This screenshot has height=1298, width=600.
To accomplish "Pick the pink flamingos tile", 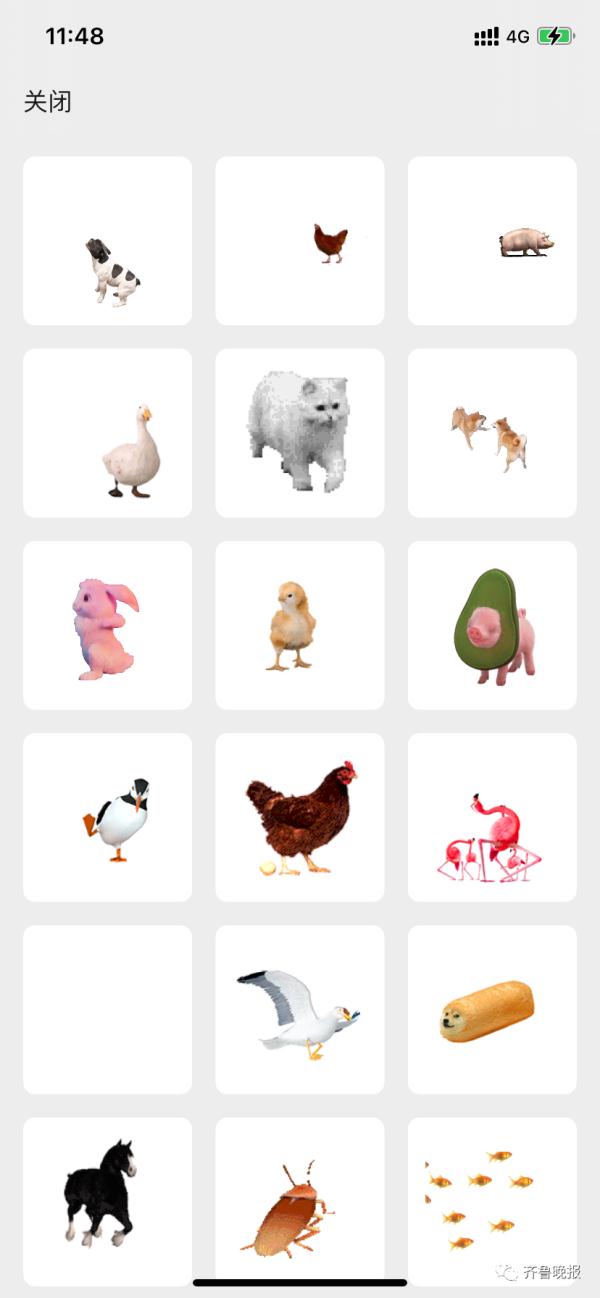I will [x=492, y=817].
